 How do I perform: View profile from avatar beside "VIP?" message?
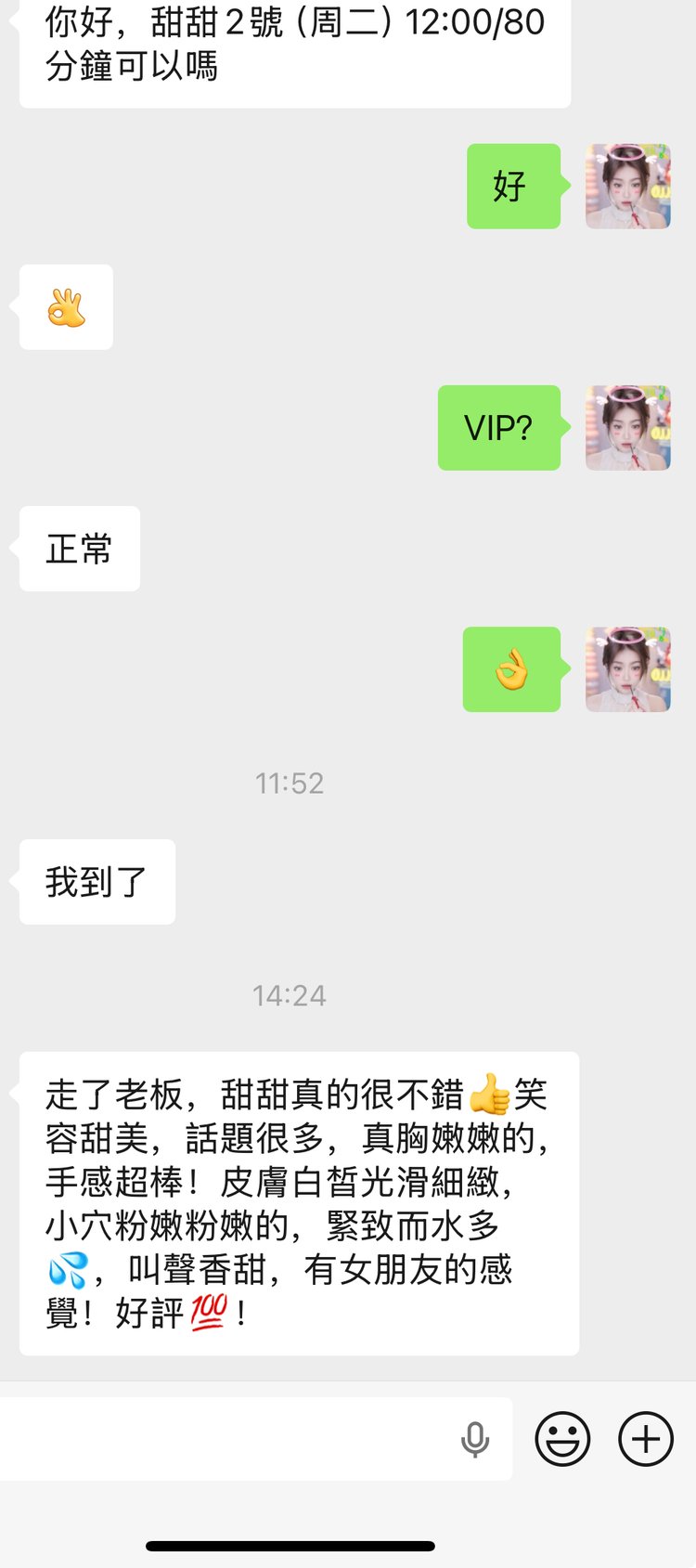pyautogui.click(x=628, y=428)
